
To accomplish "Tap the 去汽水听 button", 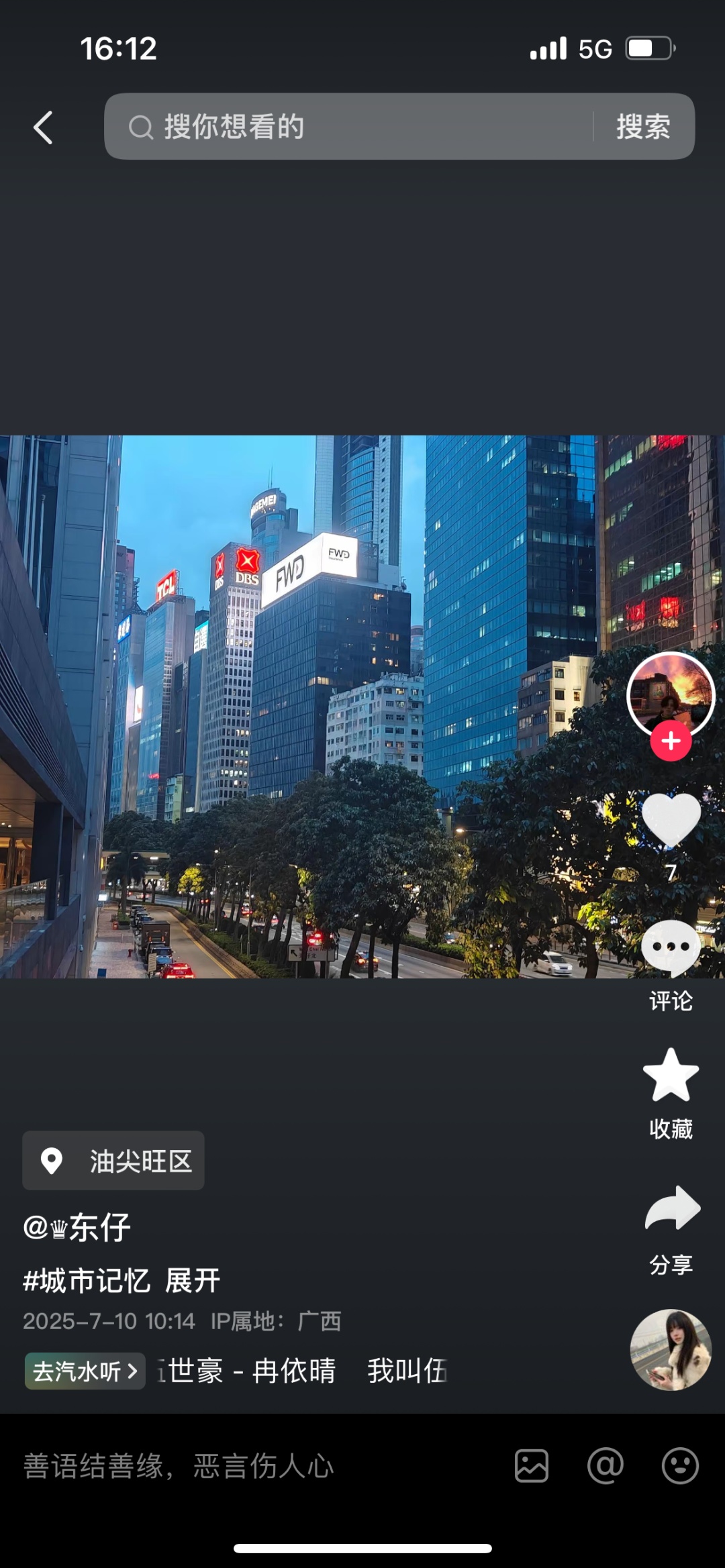I will (85, 1371).
